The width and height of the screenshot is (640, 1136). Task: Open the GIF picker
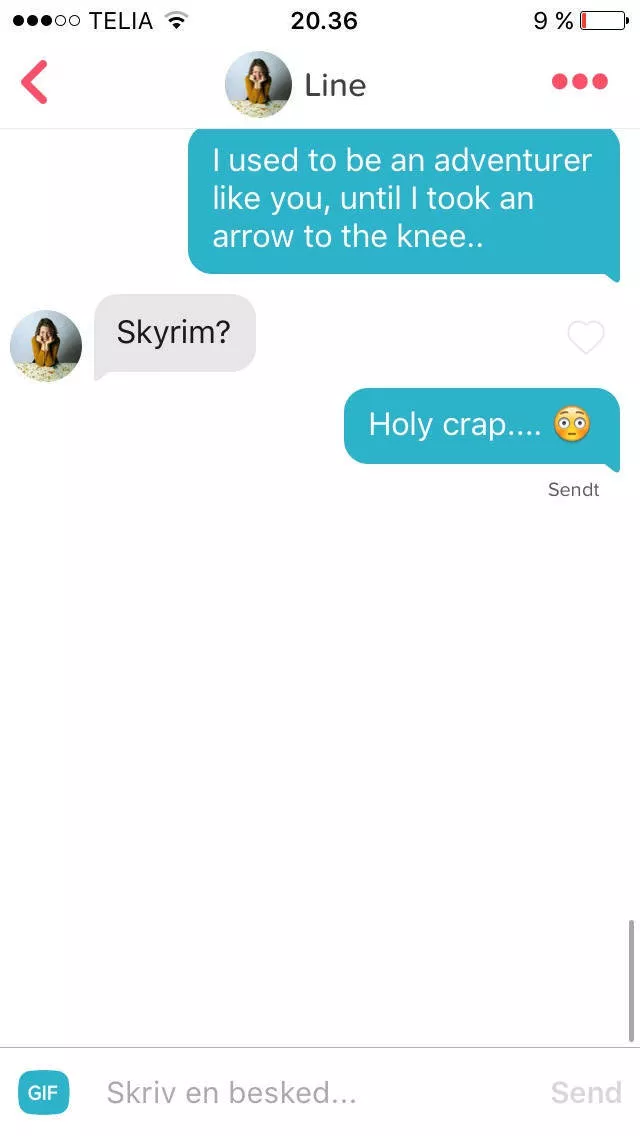tap(43, 1092)
